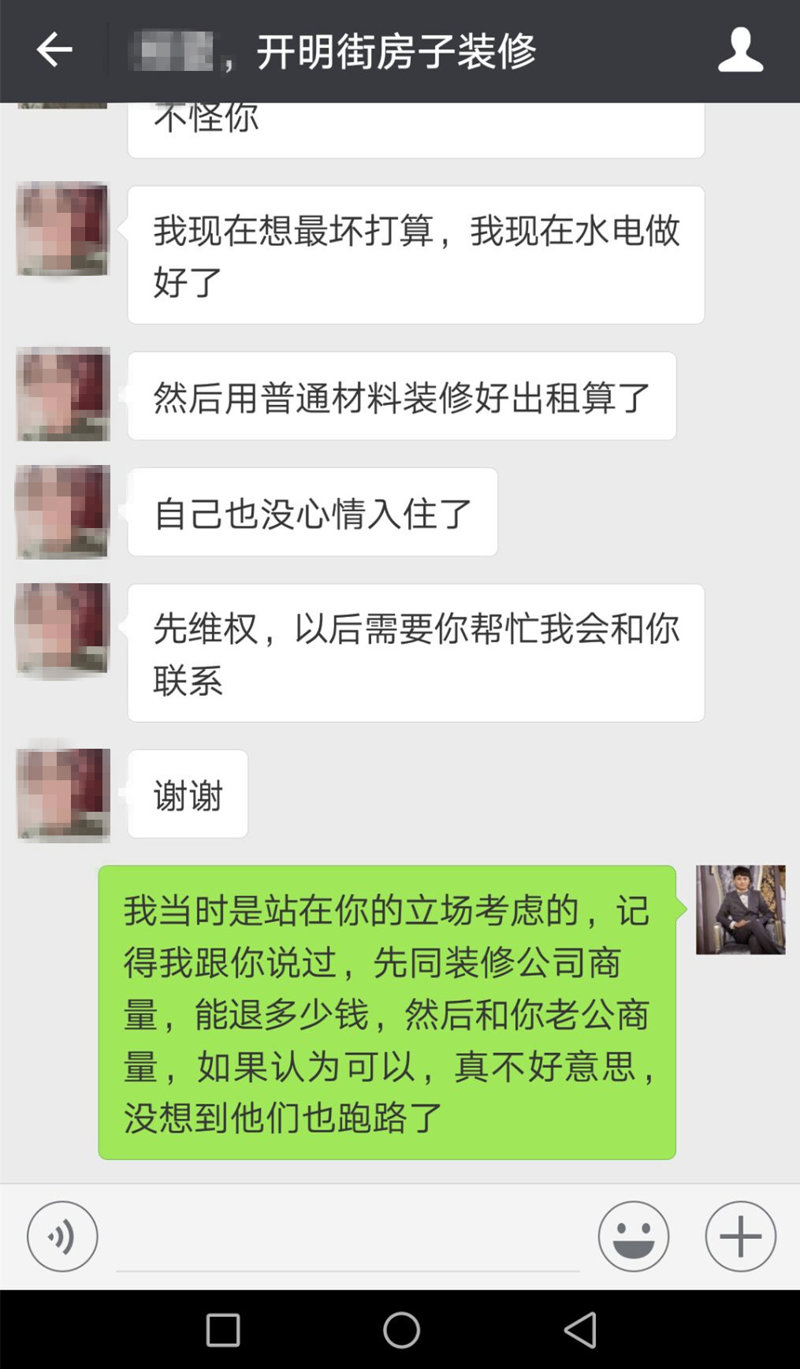Switch to voice message input
The height and width of the screenshot is (1369, 800).
point(62,1237)
